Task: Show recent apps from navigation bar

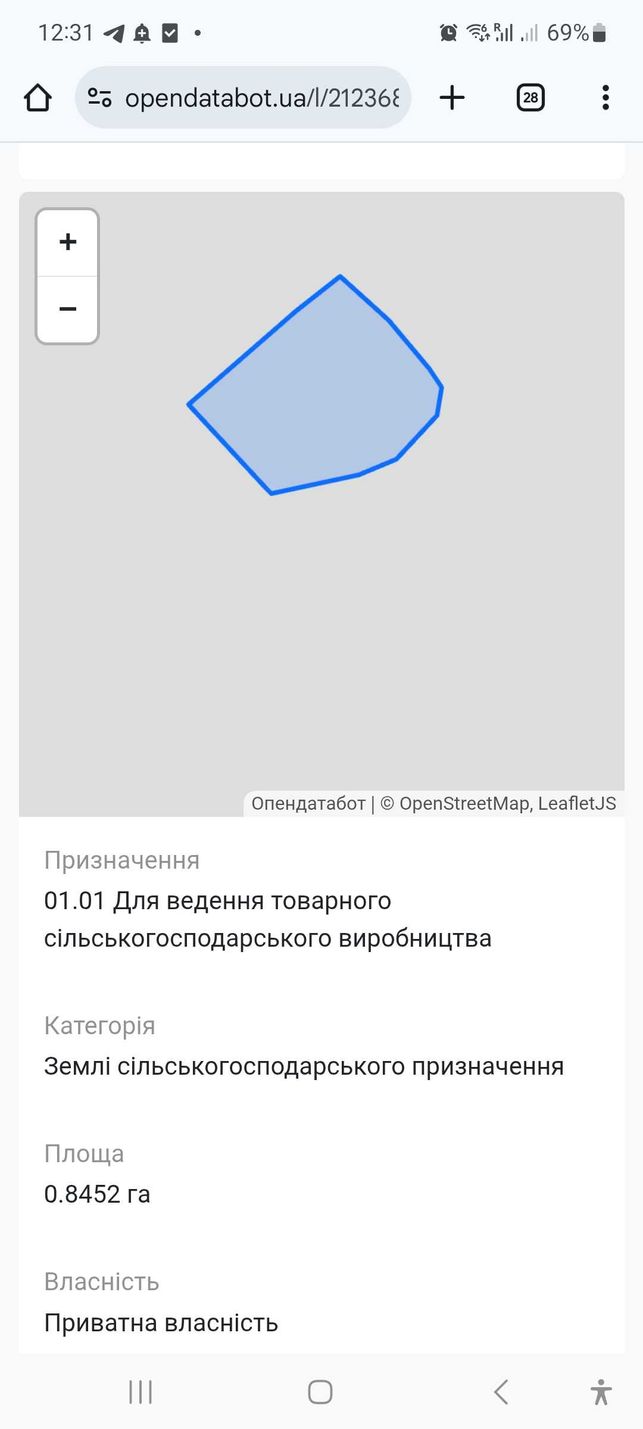Action: (x=140, y=1391)
